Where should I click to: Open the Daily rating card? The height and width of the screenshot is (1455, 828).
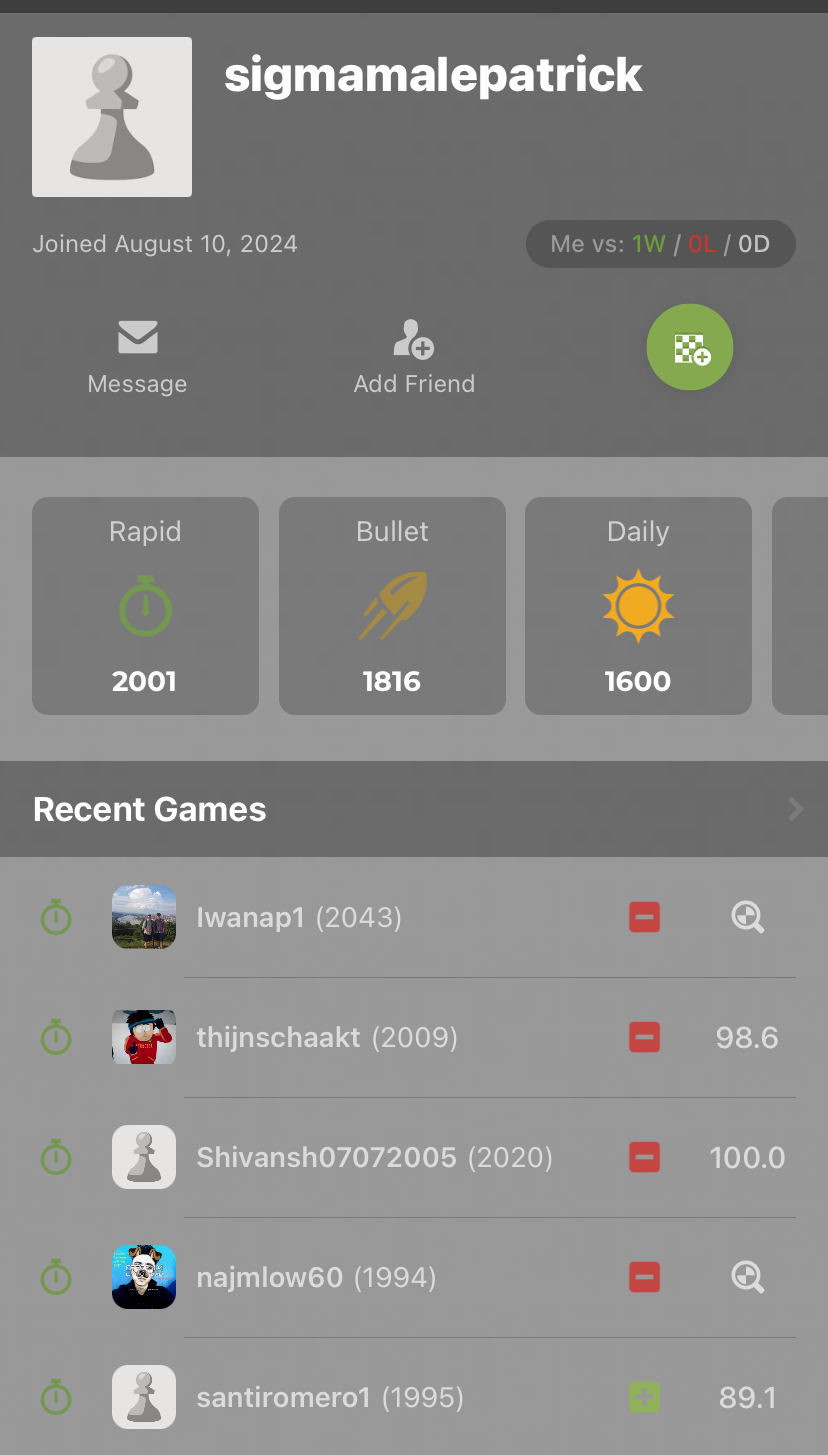[x=638, y=606]
